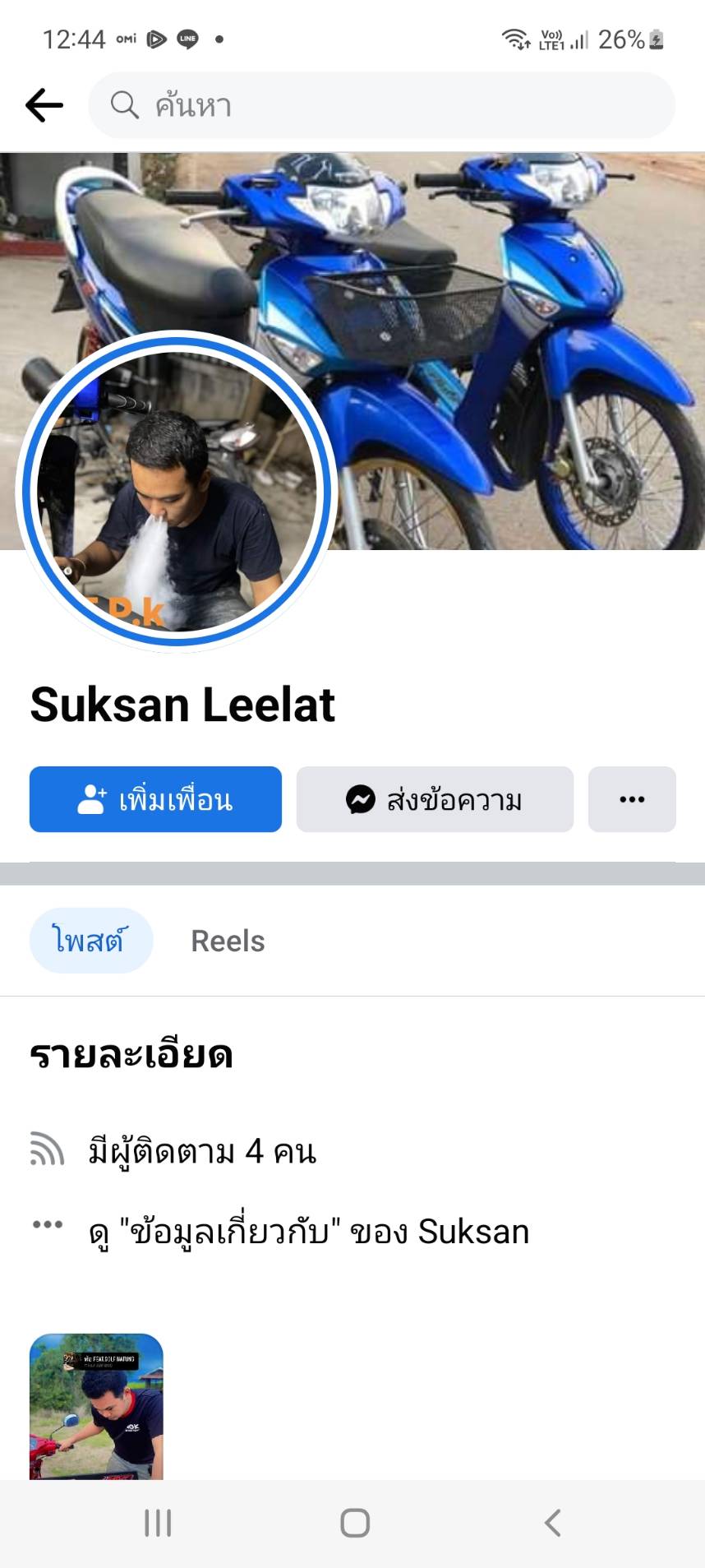Go to the home screen
Viewport: 705px width, 1568px height.
355,1523
